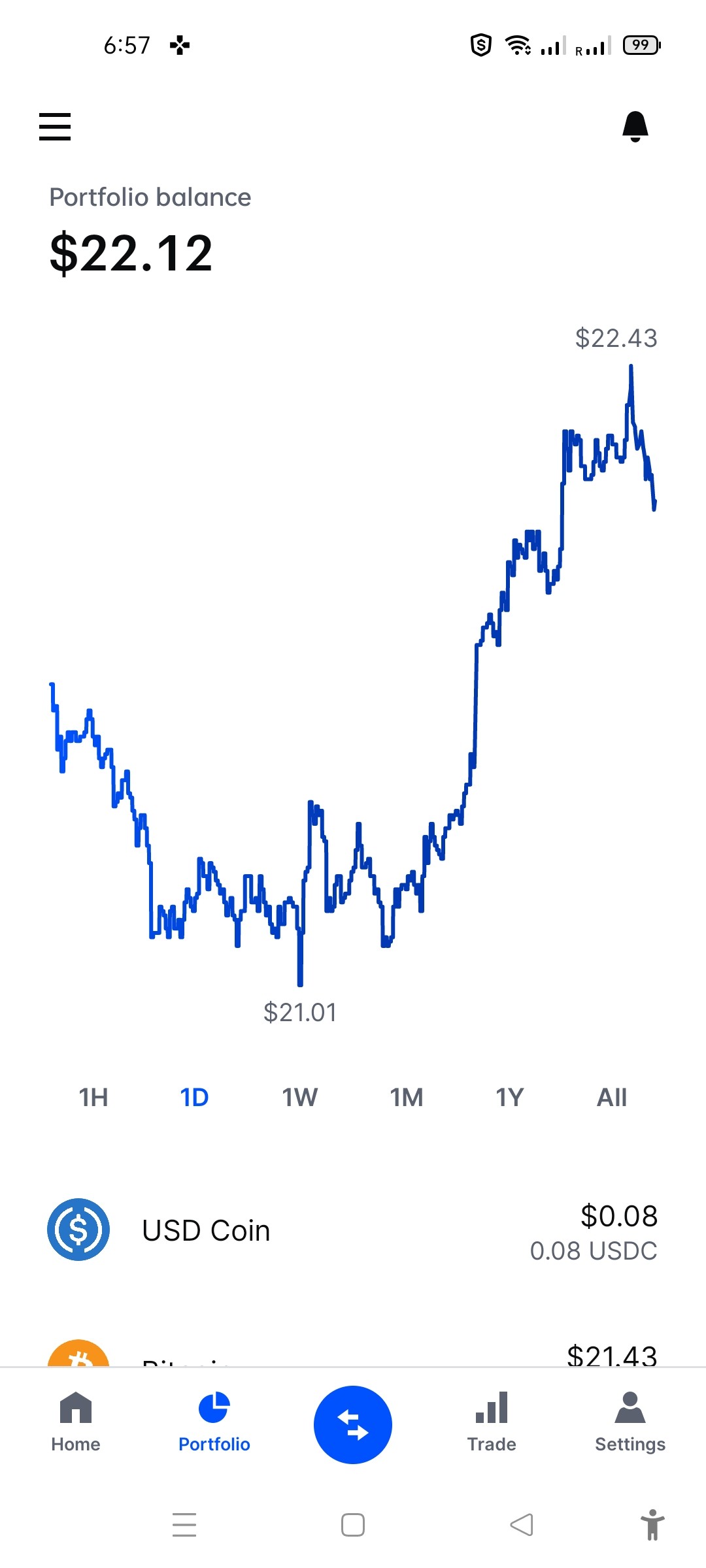Tap the system back button
706x1568 pixels.
click(x=522, y=1525)
